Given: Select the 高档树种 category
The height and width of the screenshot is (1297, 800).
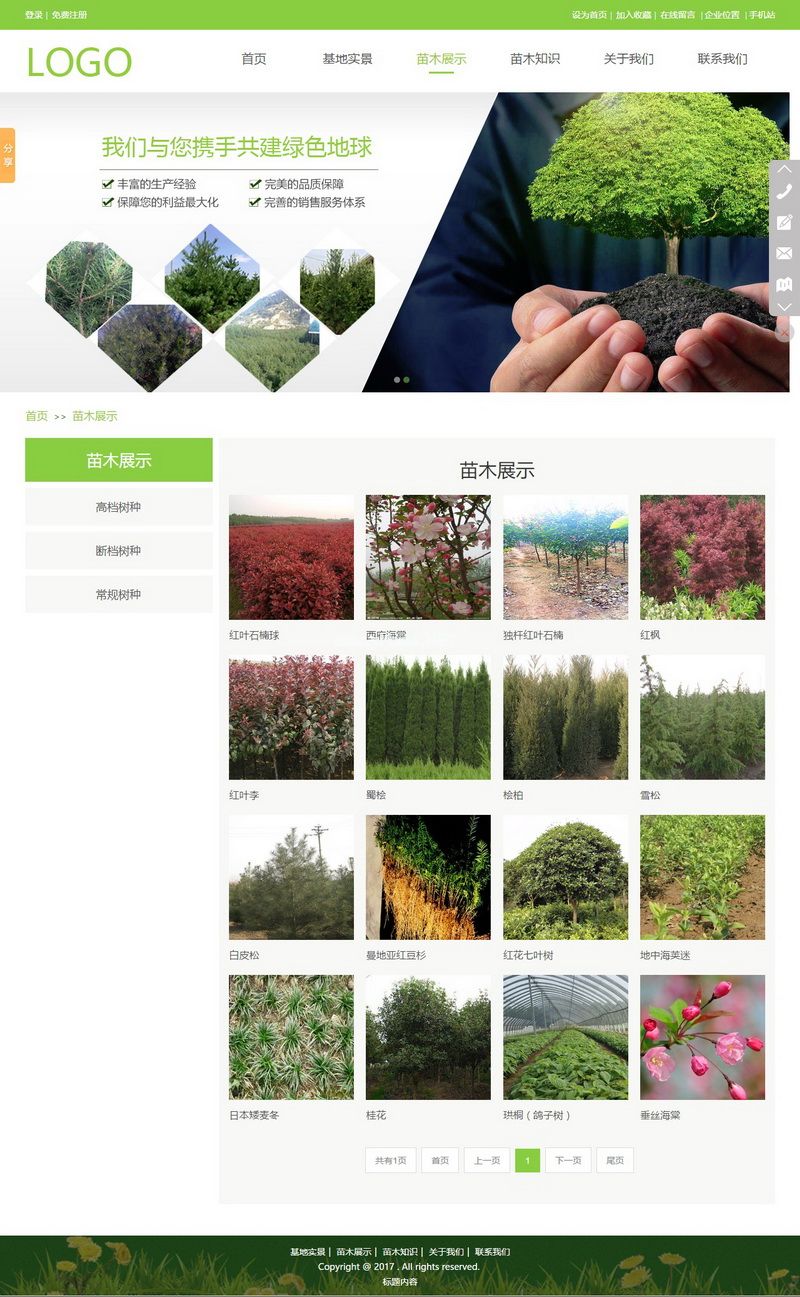Looking at the screenshot, I should 118,507.
